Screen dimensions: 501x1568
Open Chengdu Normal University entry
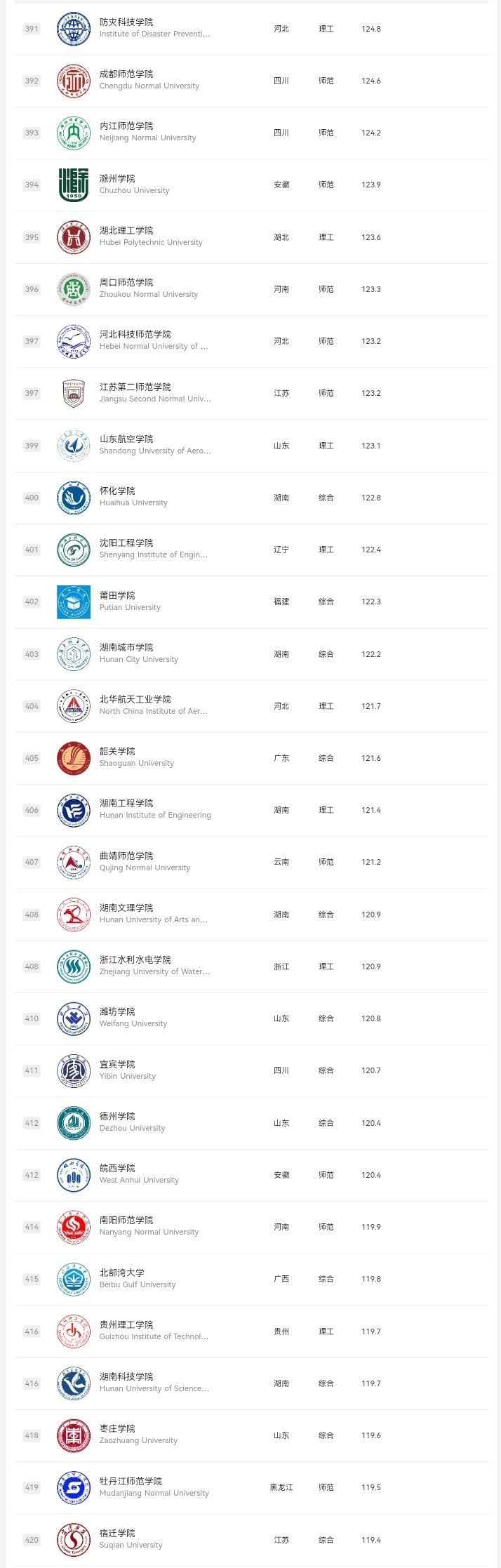[x=251, y=81]
